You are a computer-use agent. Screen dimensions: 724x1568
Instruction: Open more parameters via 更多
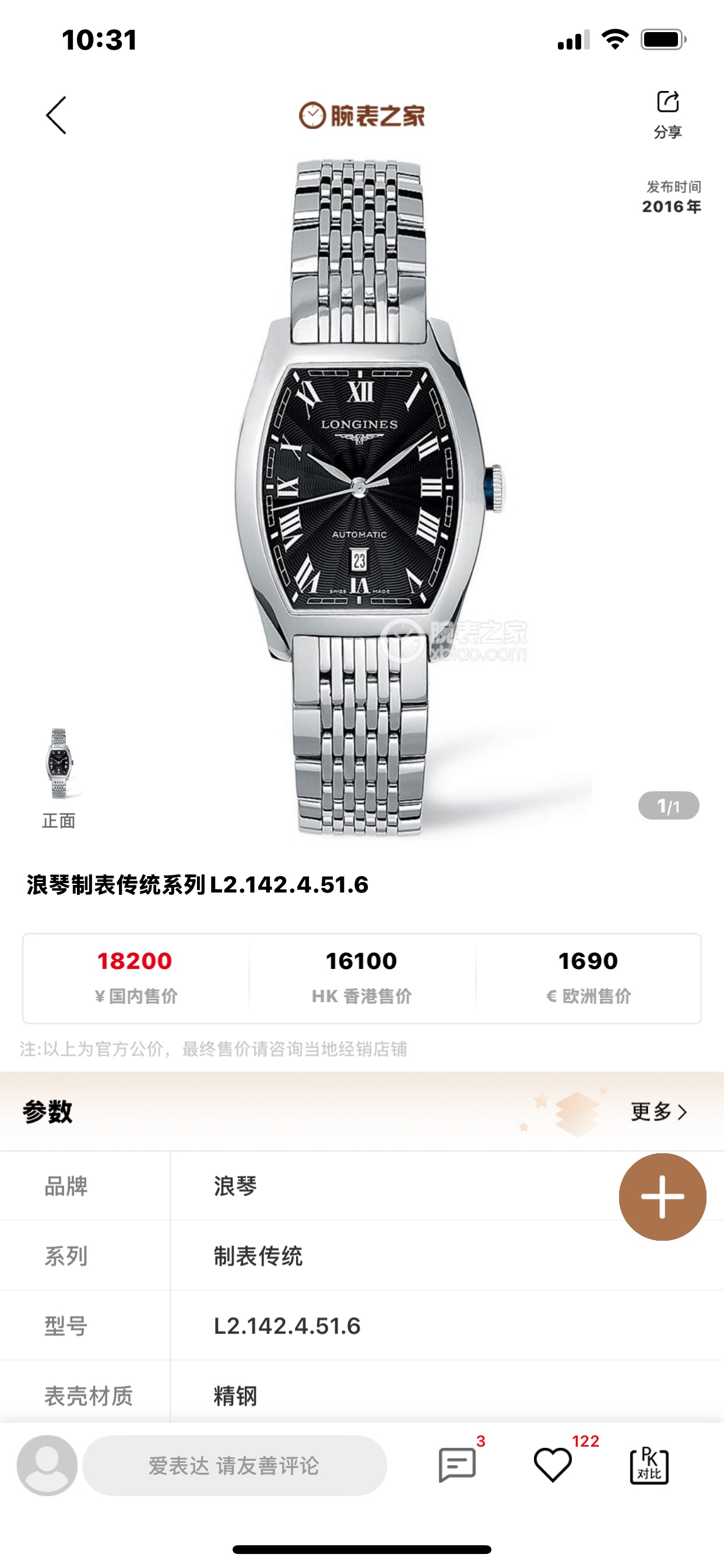659,1111
